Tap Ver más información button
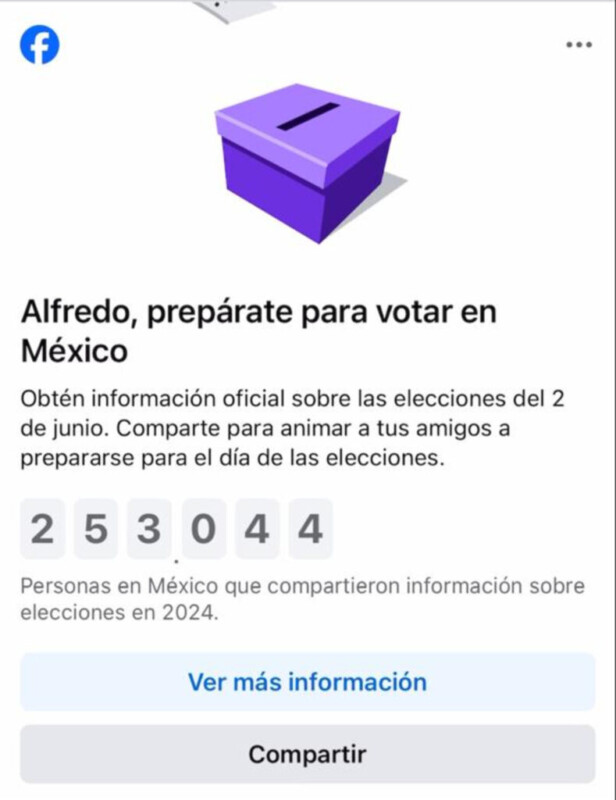 (x=307, y=682)
